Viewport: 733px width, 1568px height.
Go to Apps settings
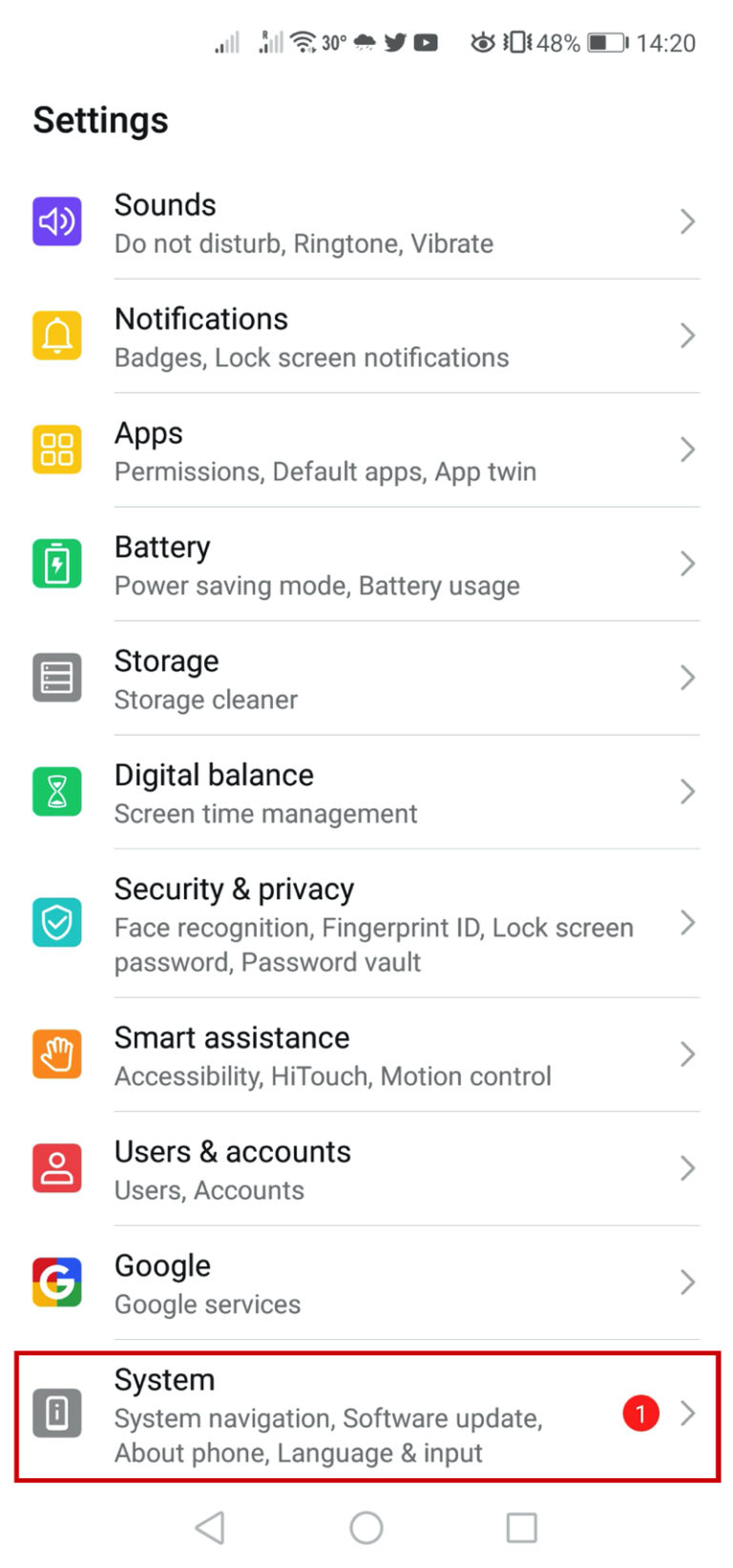(363, 450)
